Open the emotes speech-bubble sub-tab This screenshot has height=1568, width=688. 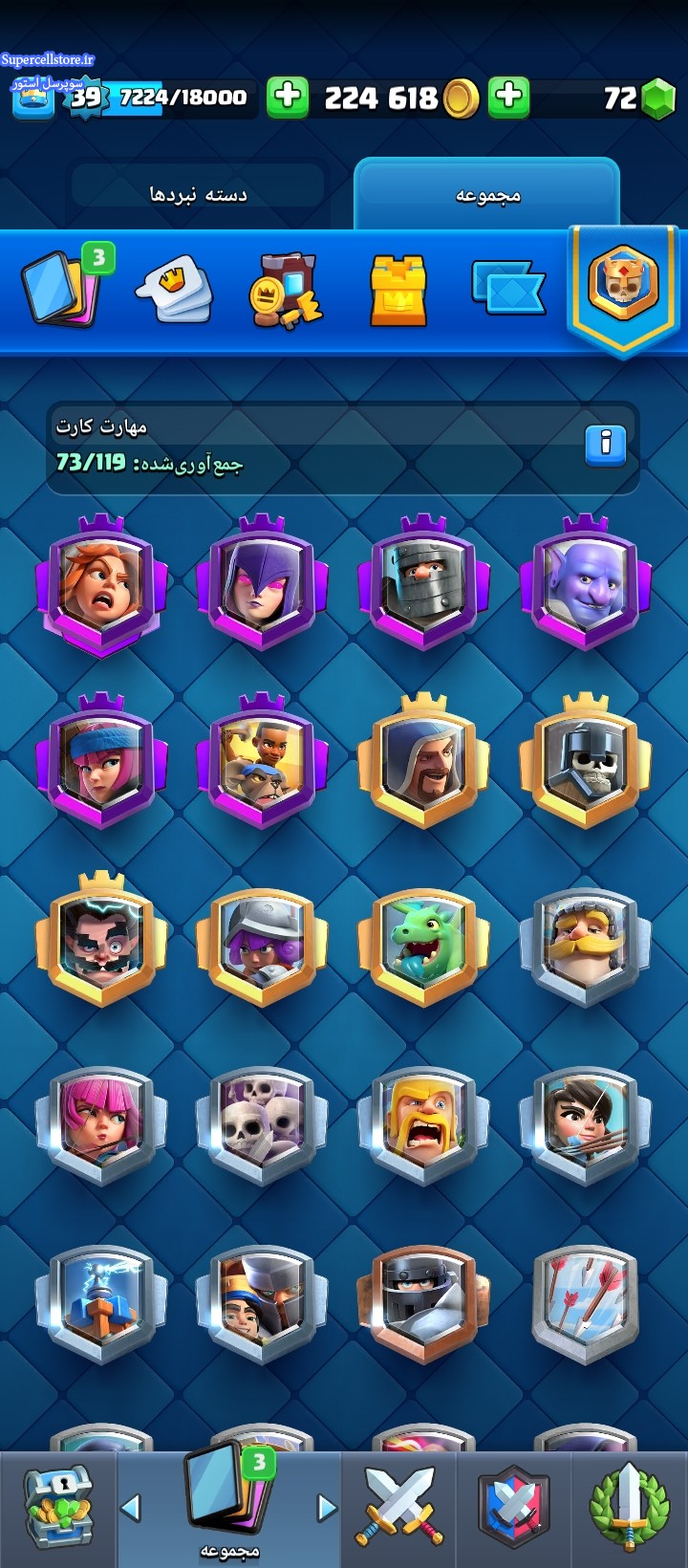(175, 291)
